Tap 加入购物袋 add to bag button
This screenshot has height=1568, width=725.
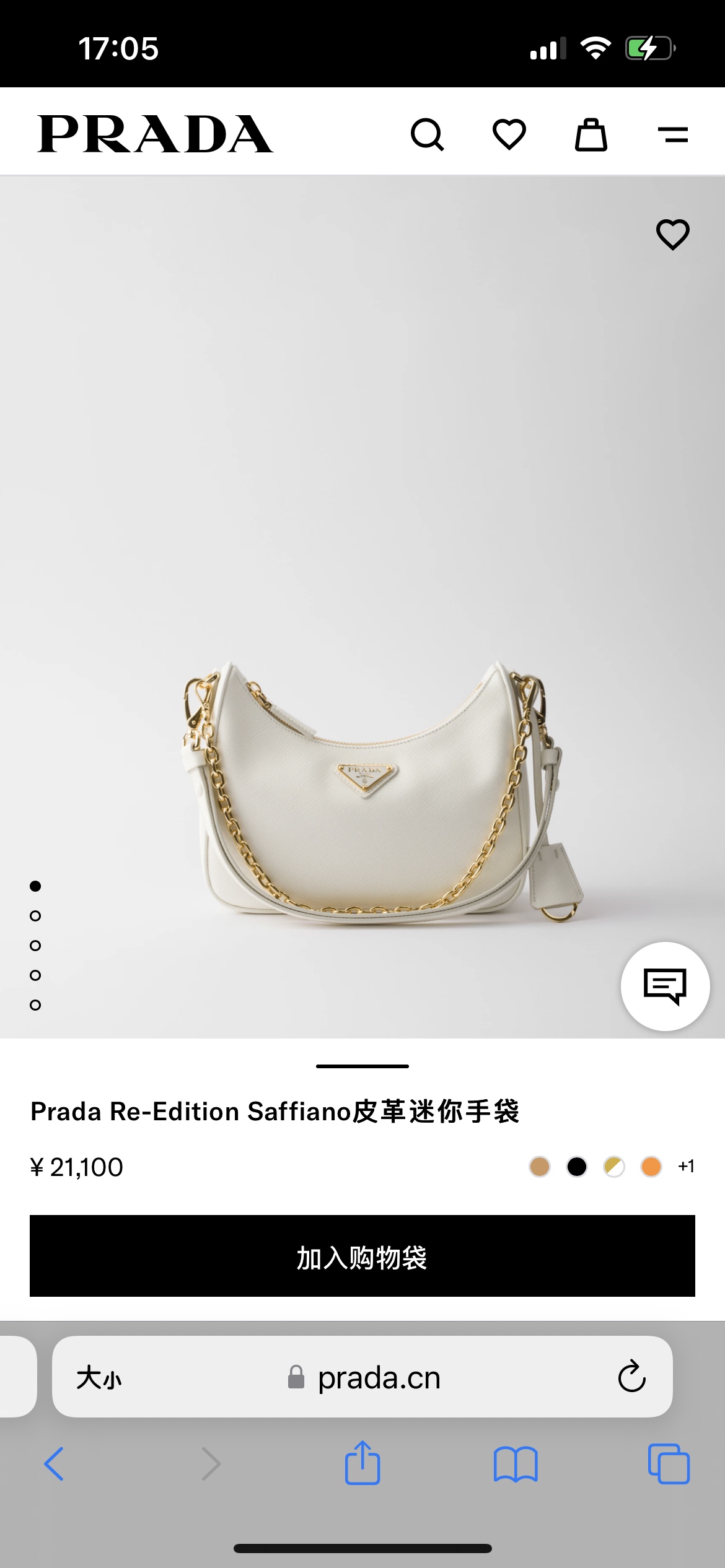362,1256
